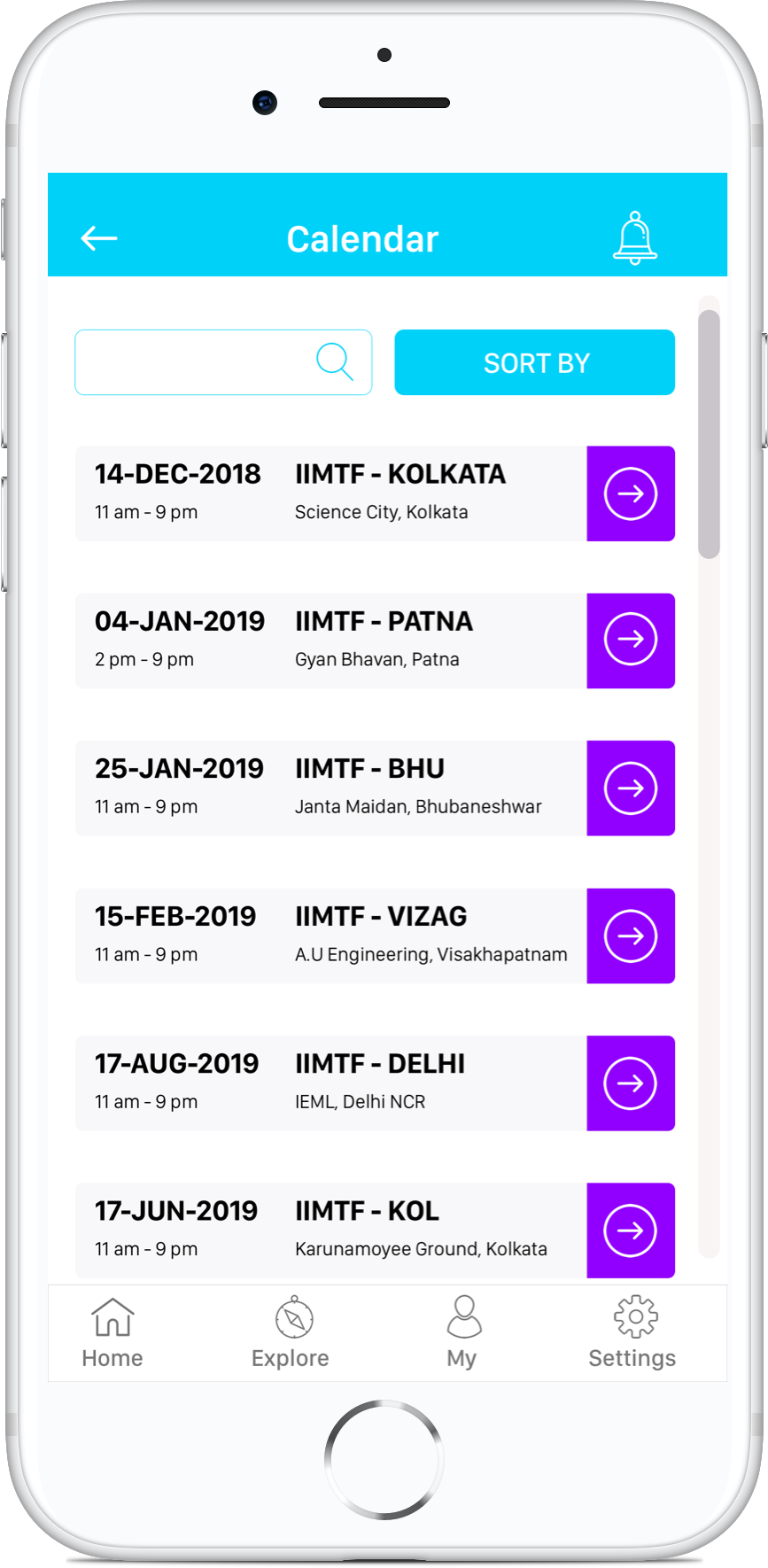The height and width of the screenshot is (1568, 768).
Task: Switch to the Settings tab
Action: pos(632,1333)
